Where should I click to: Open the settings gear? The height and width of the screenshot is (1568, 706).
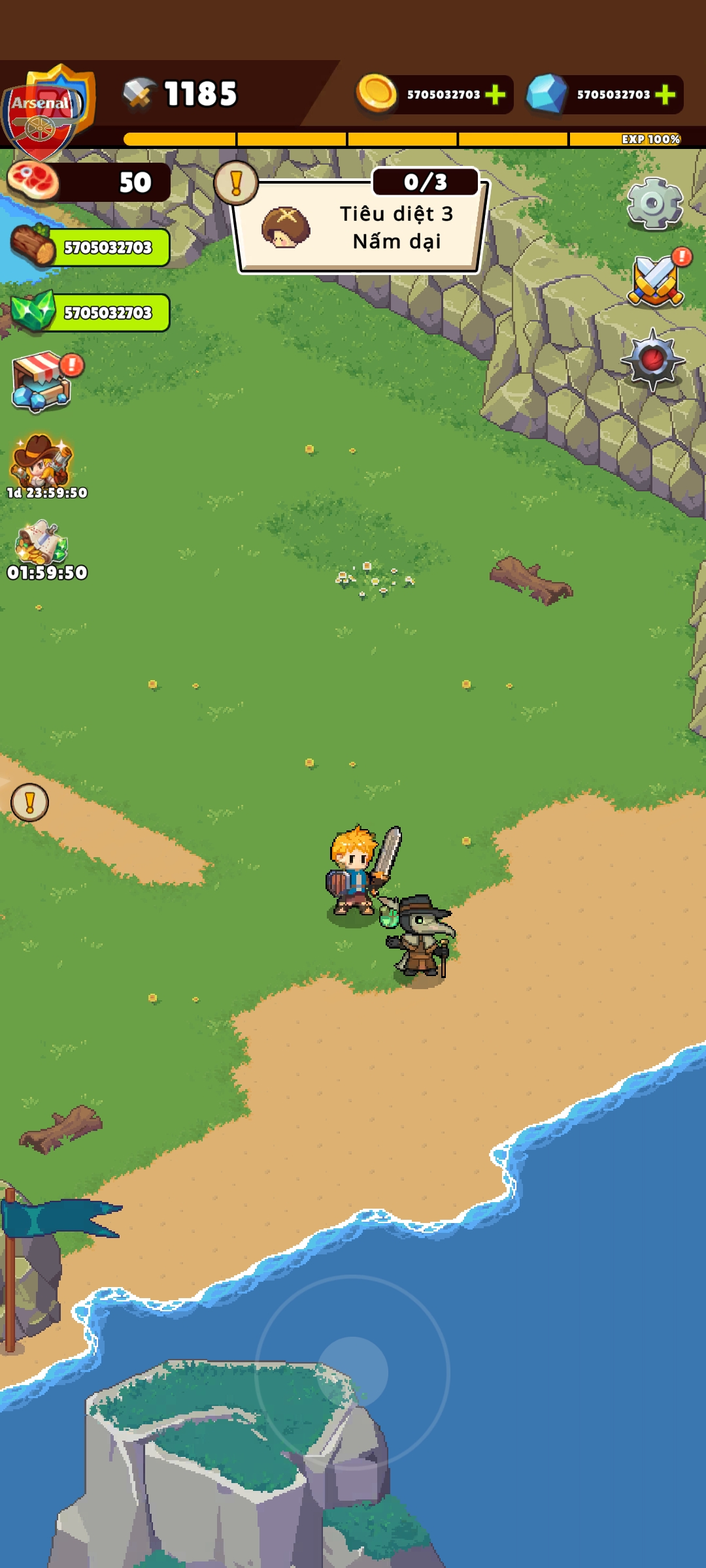[x=654, y=203]
